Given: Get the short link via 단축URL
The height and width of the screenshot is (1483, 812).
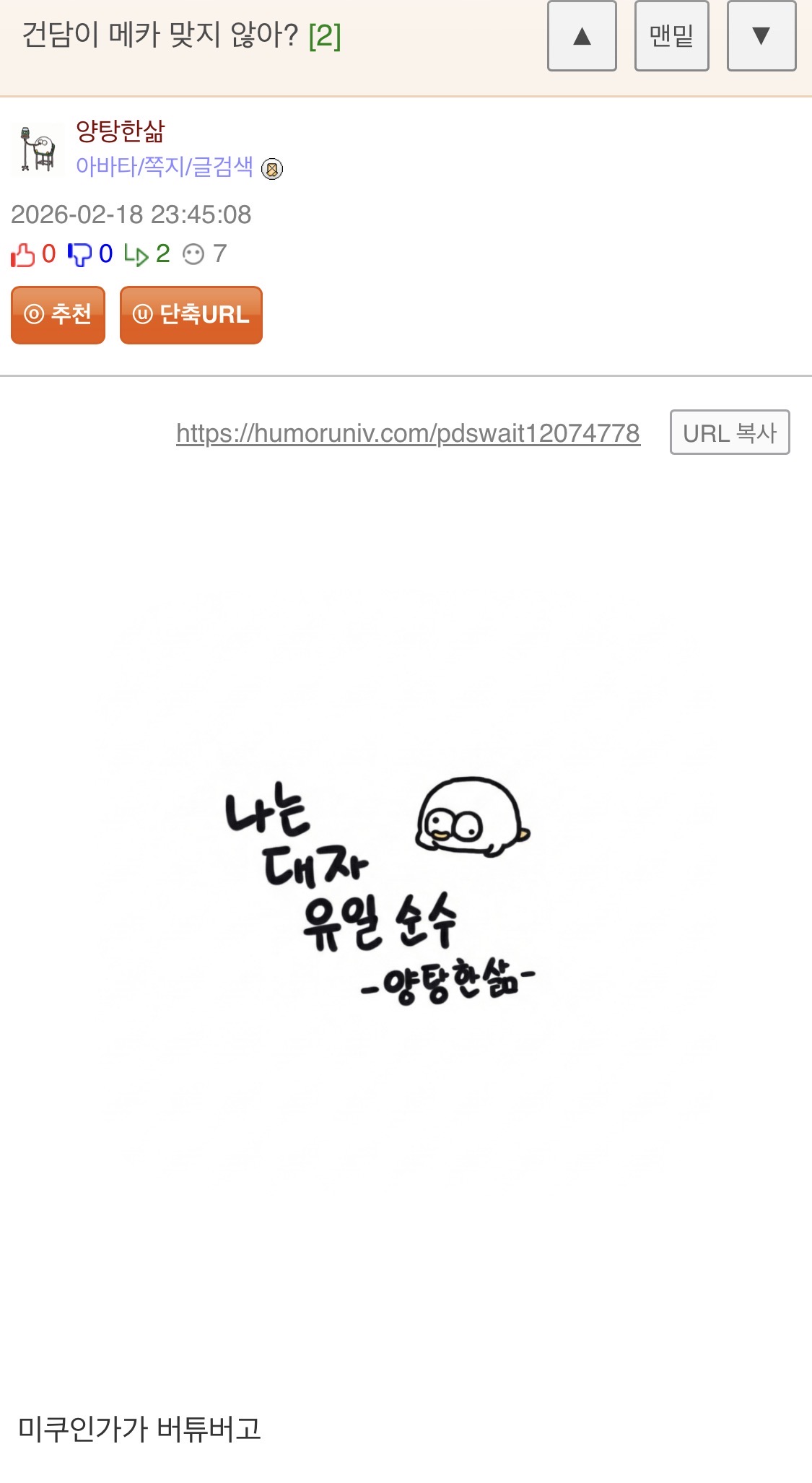Looking at the screenshot, I should tap(191, 315).
